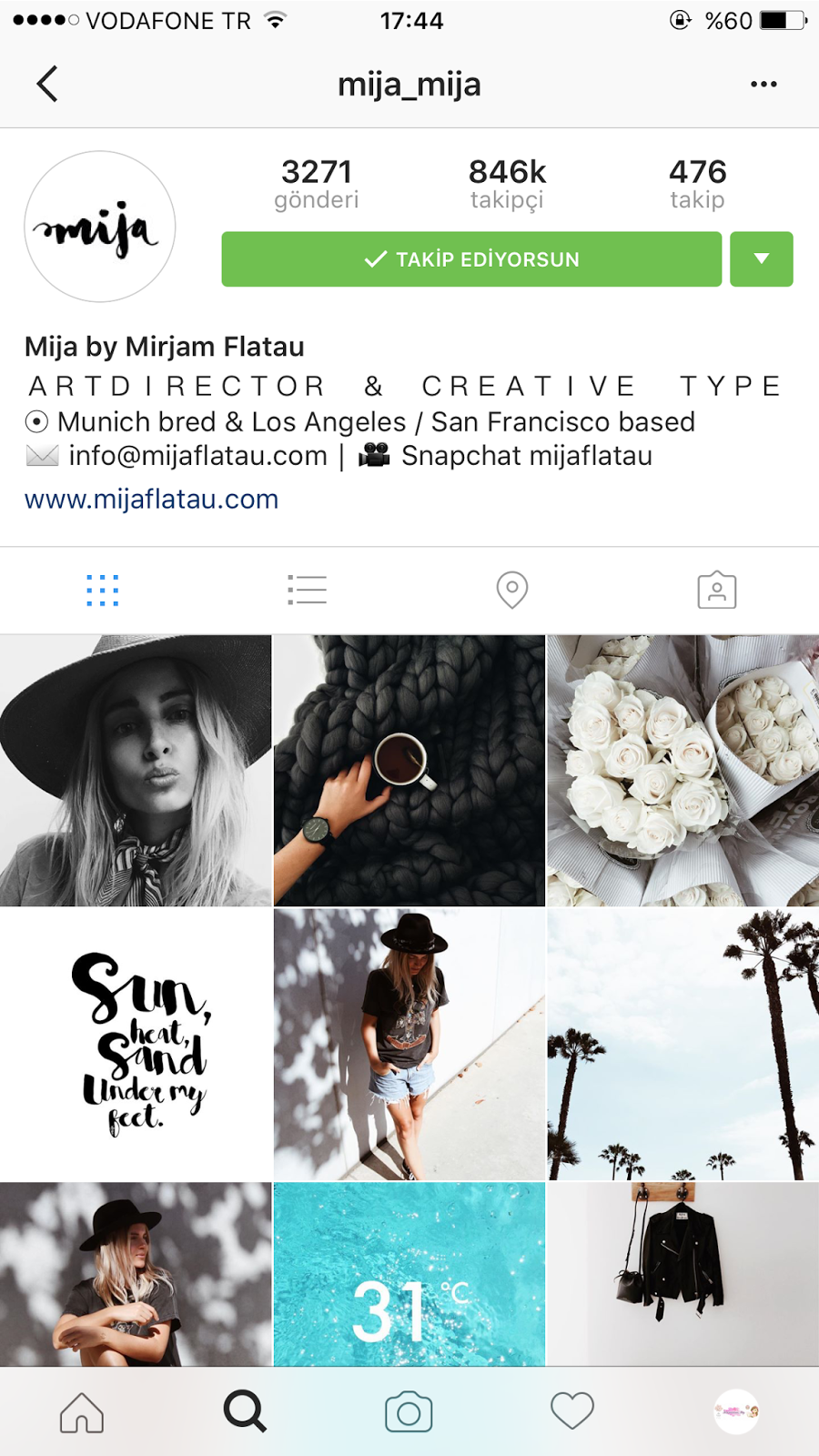
Task: Open the coffee cup on knit blanket post
Action: pyautogui.click(x=409, y=771)
